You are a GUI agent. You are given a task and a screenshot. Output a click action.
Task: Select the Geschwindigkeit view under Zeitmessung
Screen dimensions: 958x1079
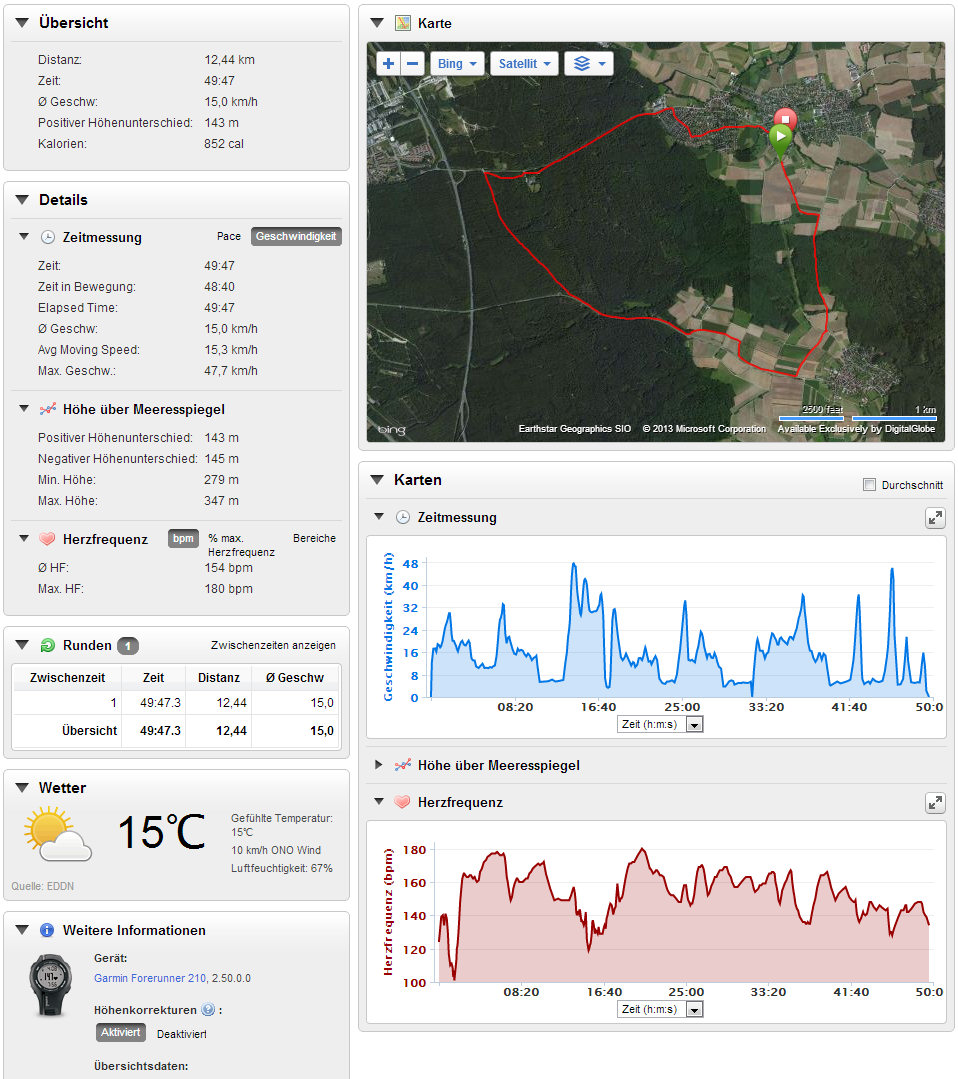(296, 237)
